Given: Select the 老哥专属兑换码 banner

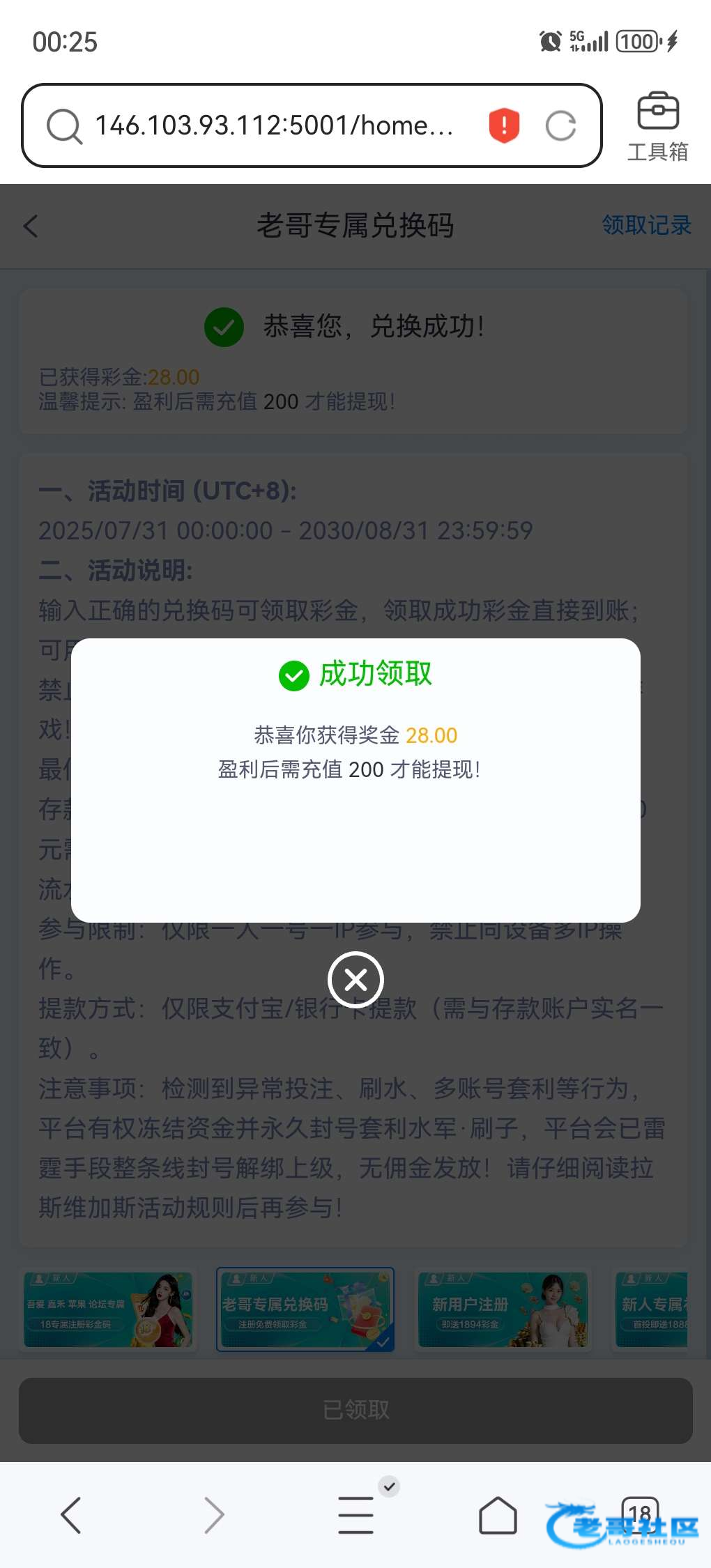Looking at the screenshot, I should pos(305,1309).
